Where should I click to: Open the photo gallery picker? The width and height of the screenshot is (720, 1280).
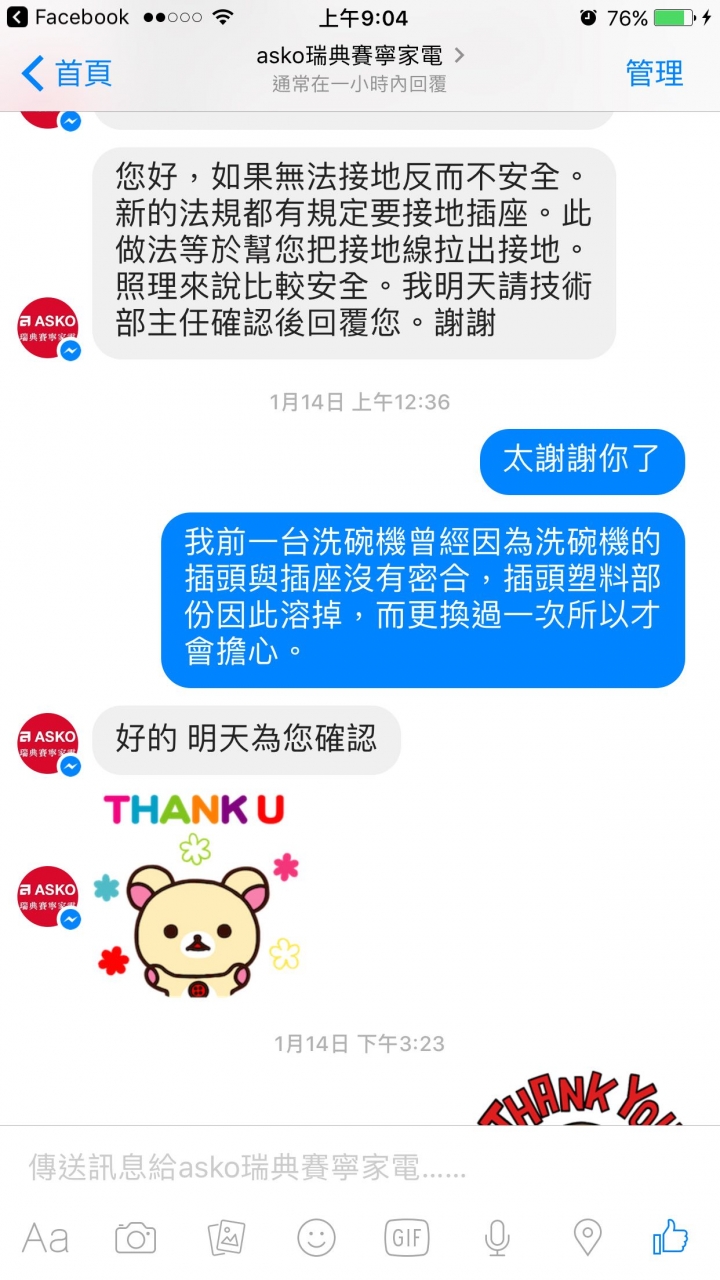click(x=226, y=1238)
